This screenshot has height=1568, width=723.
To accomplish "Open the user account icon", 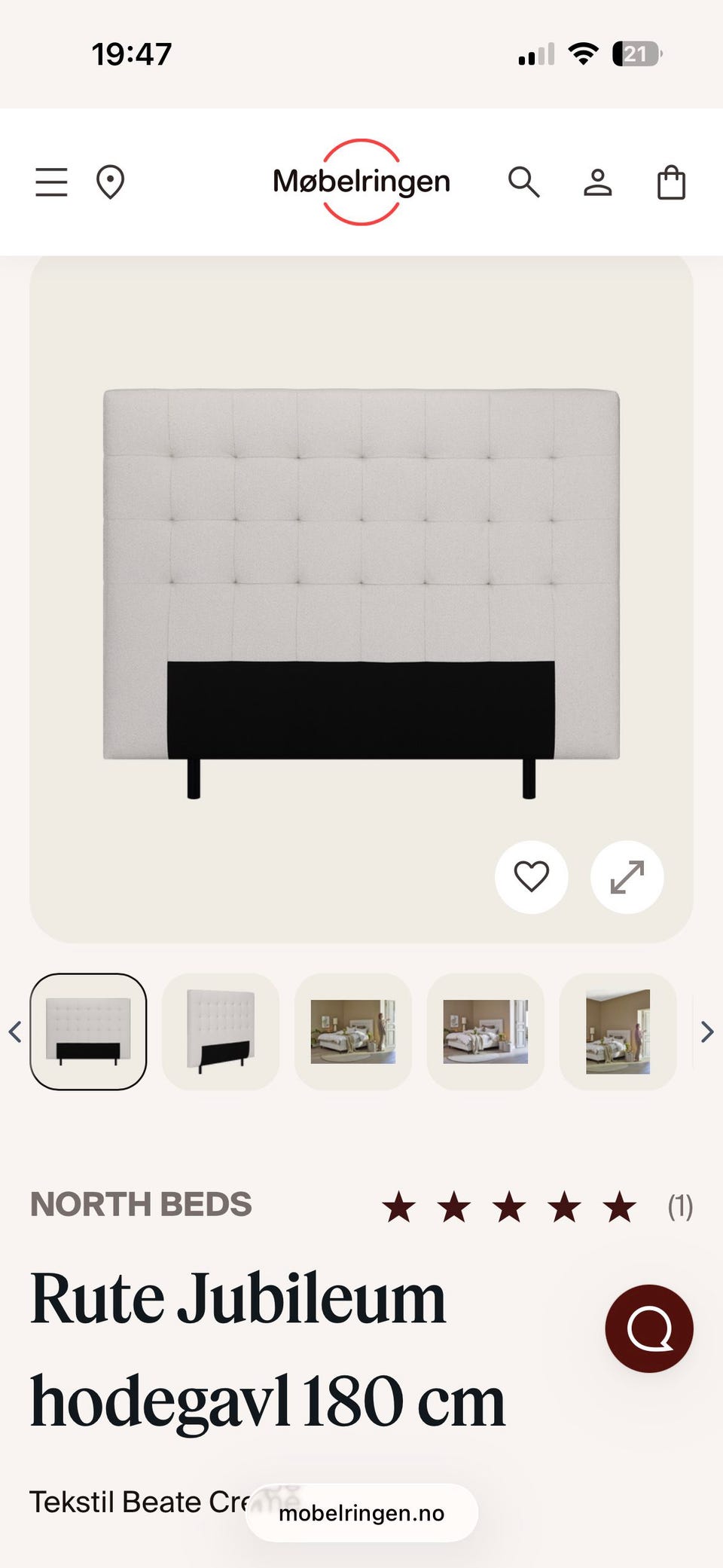I will coord(598,182).
